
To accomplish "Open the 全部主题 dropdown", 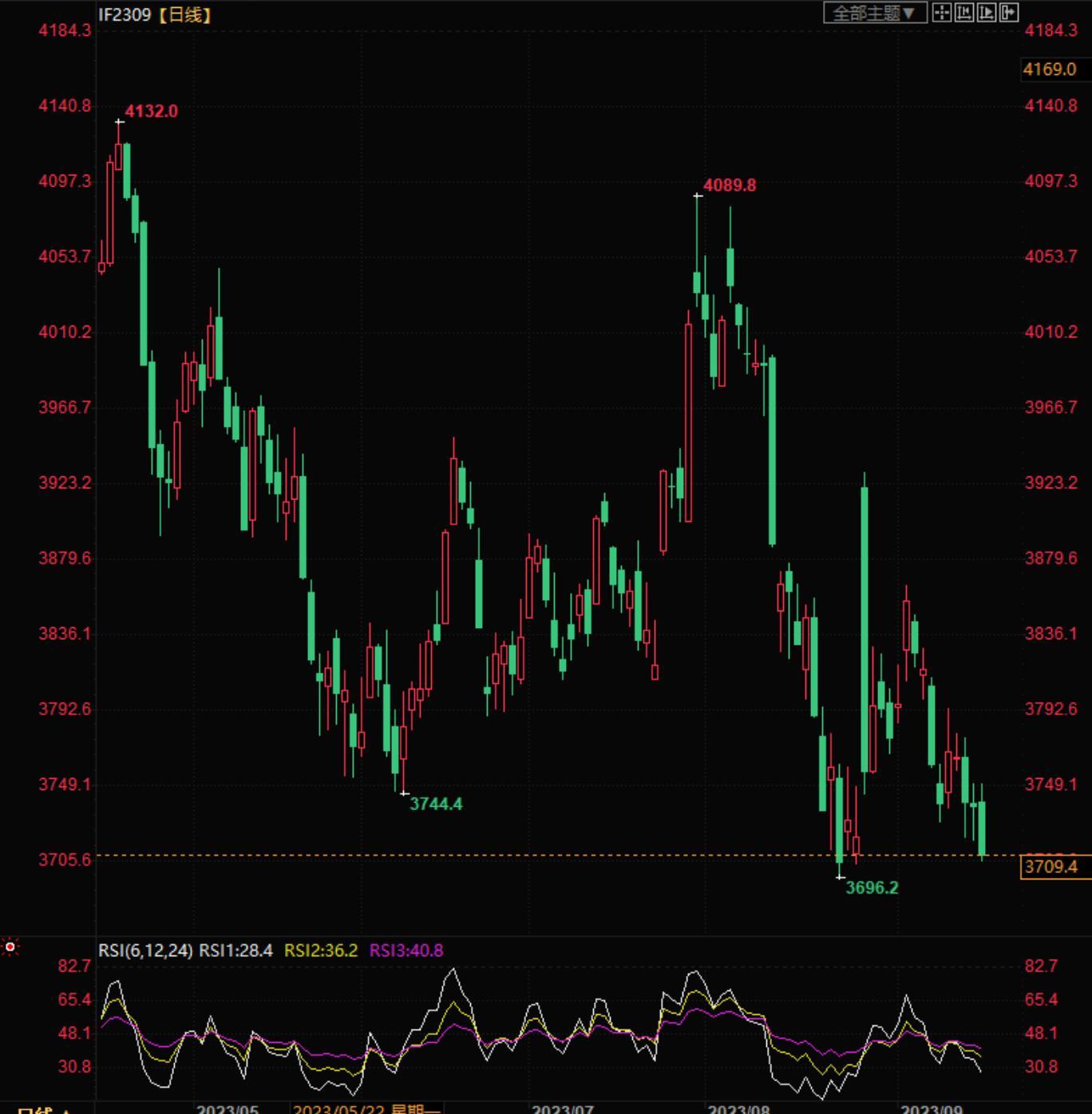I will click(x=875, y=13).
